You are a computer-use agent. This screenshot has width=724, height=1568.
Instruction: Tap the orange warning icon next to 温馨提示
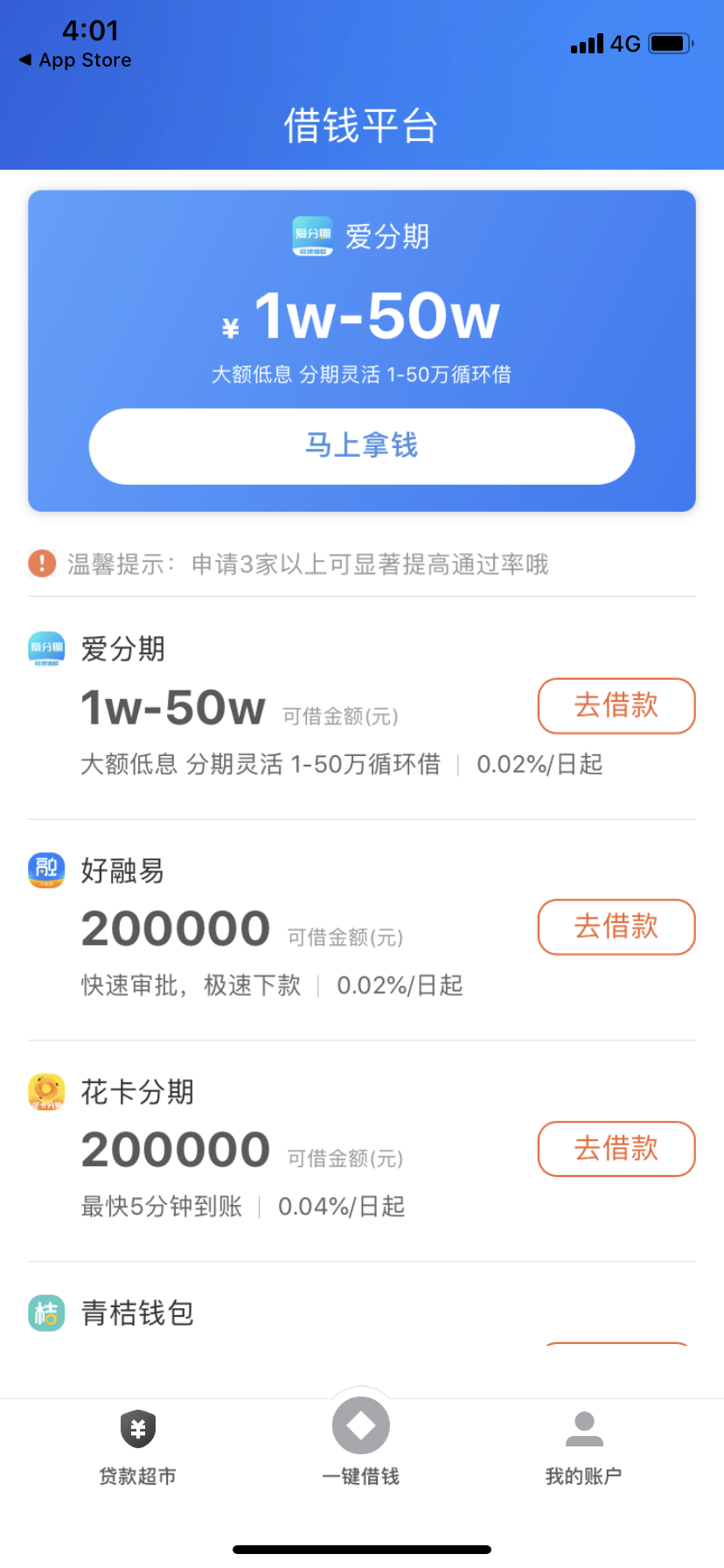pos(40,563)
